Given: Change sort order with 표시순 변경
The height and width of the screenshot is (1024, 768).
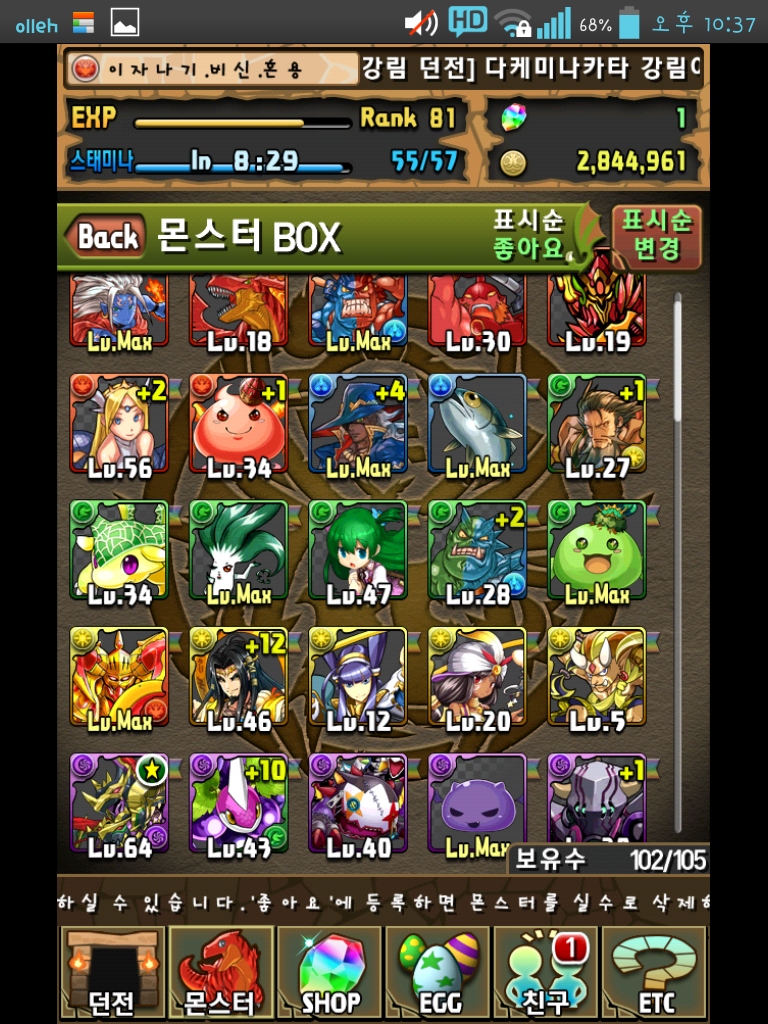Looking at the screenshot, I should (656, 235).
